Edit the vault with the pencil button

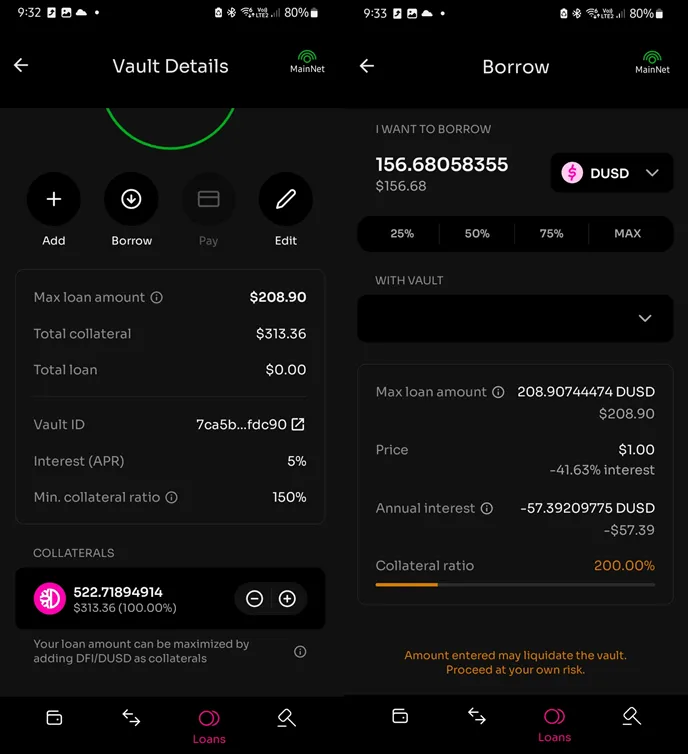(x=286, y=199)
